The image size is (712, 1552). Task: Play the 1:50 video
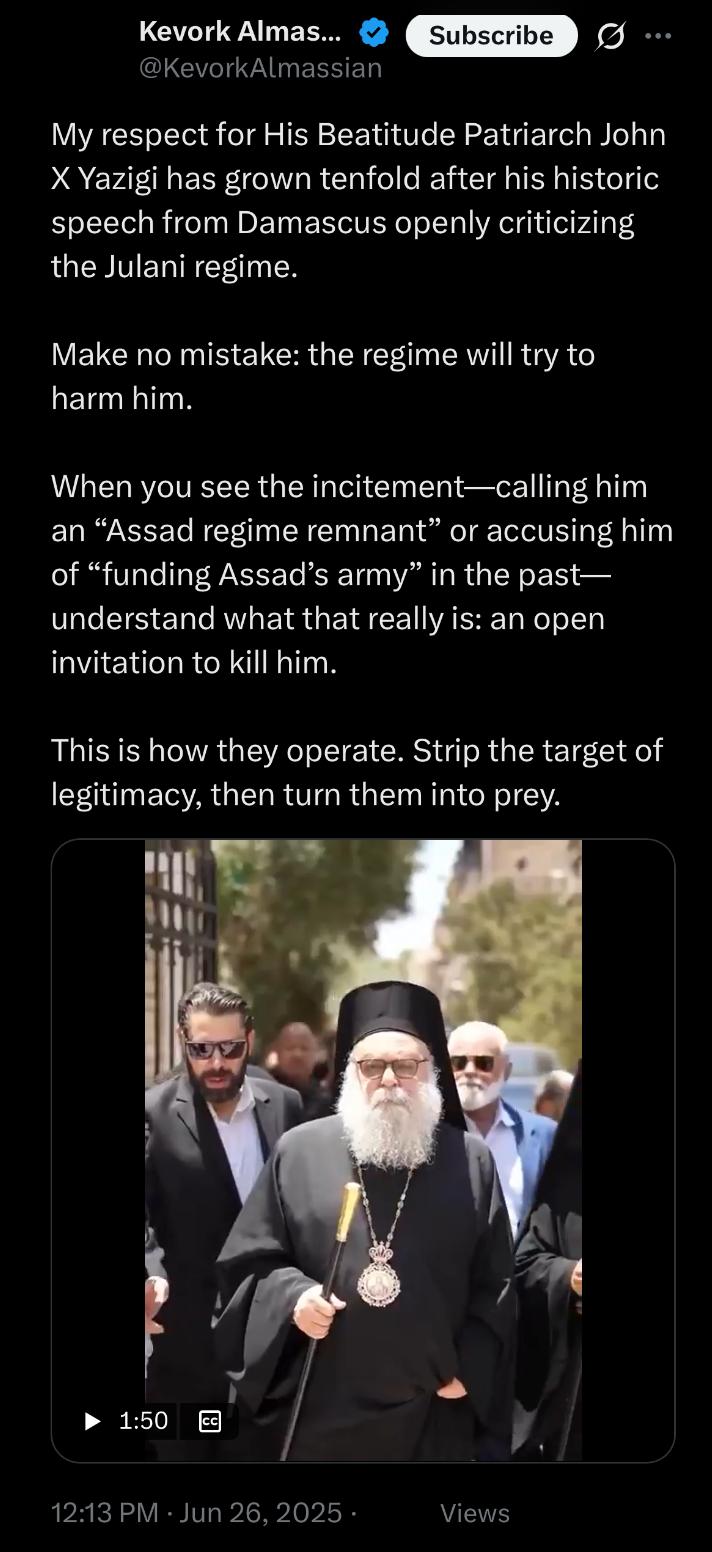93,1420
